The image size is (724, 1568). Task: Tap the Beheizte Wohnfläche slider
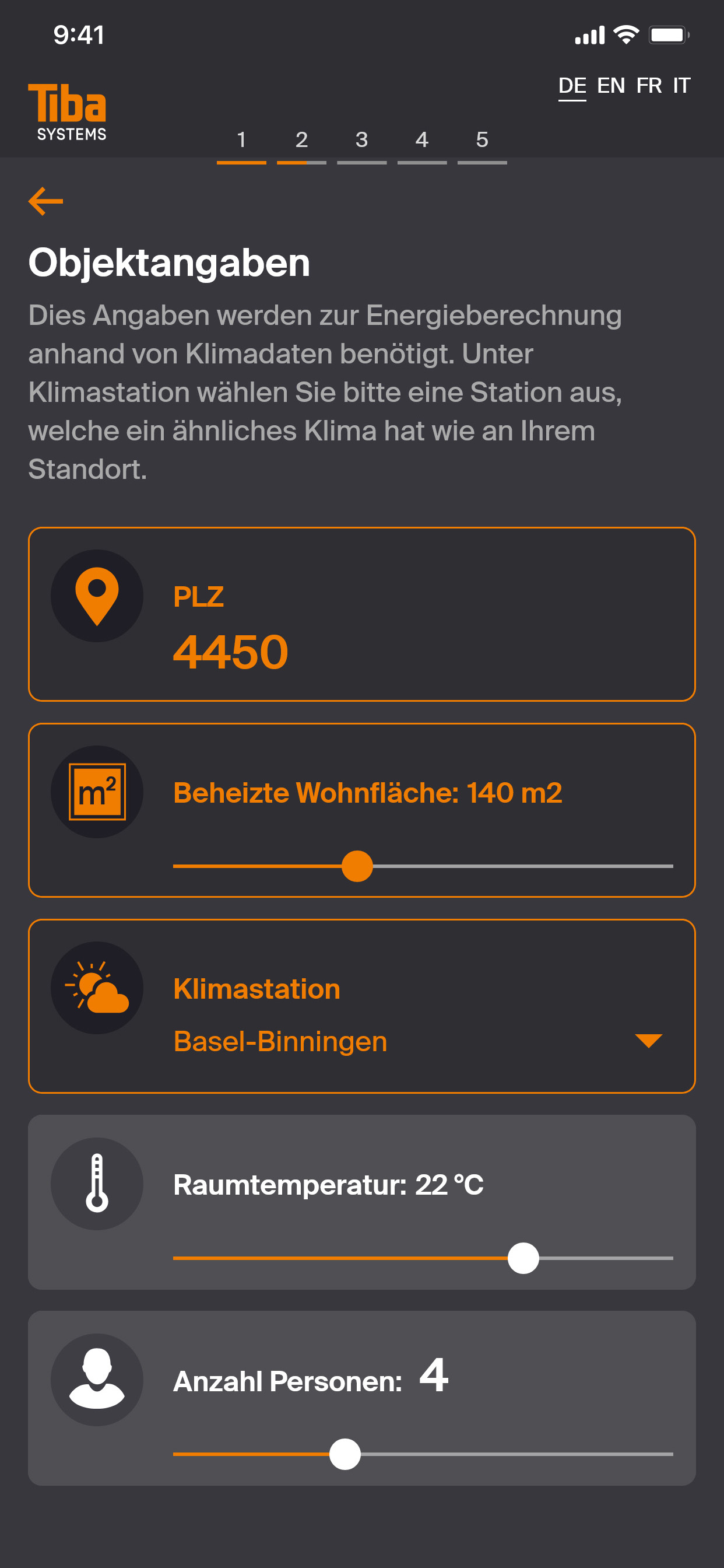[357, 866]
